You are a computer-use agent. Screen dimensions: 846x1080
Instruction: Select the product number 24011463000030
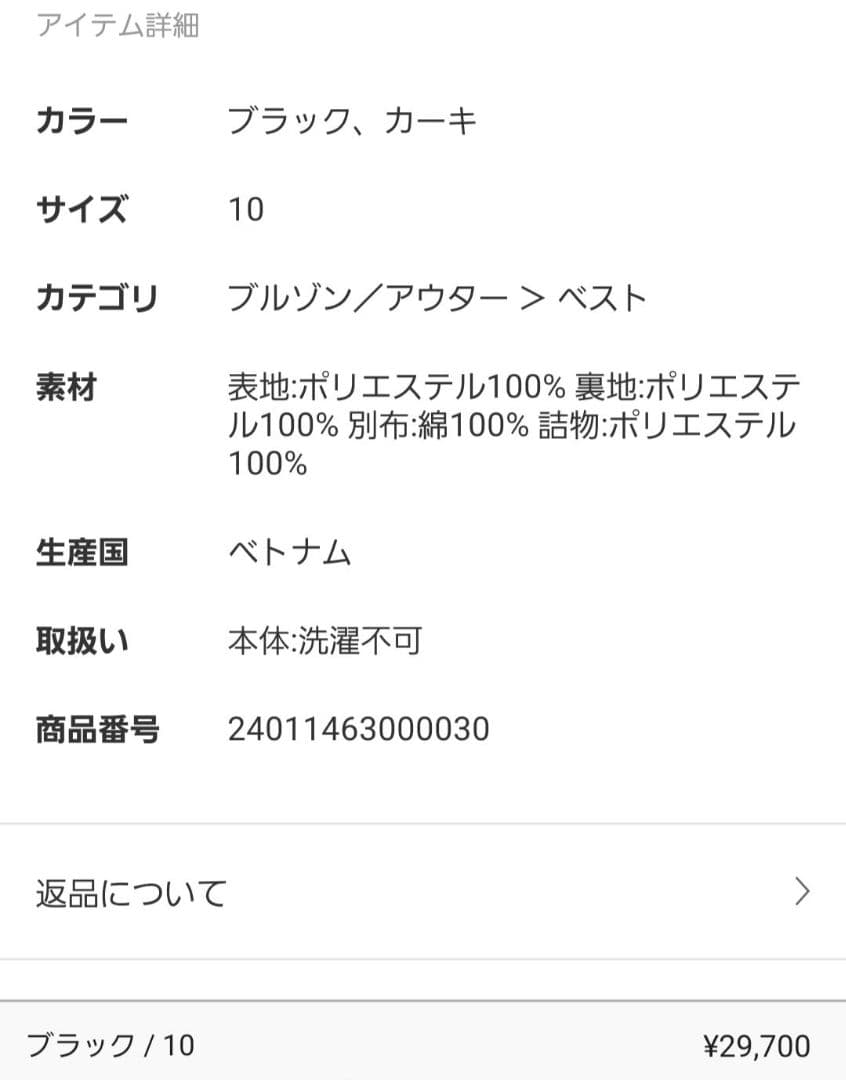click(x=358, y=731)
